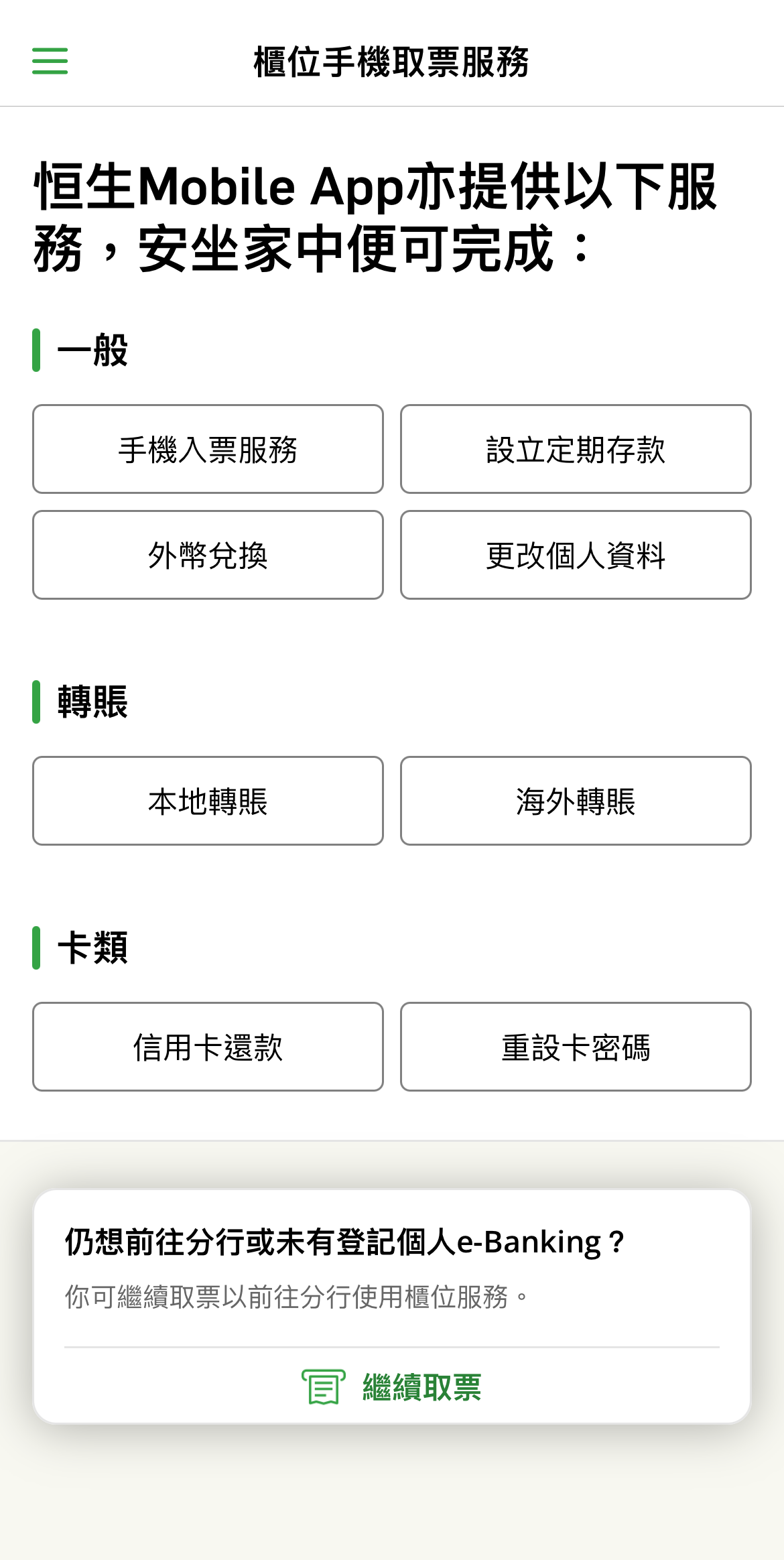Tap 更改個人資料 button
The height and width of the screenshot is (1560, 784).
[576, 555]
